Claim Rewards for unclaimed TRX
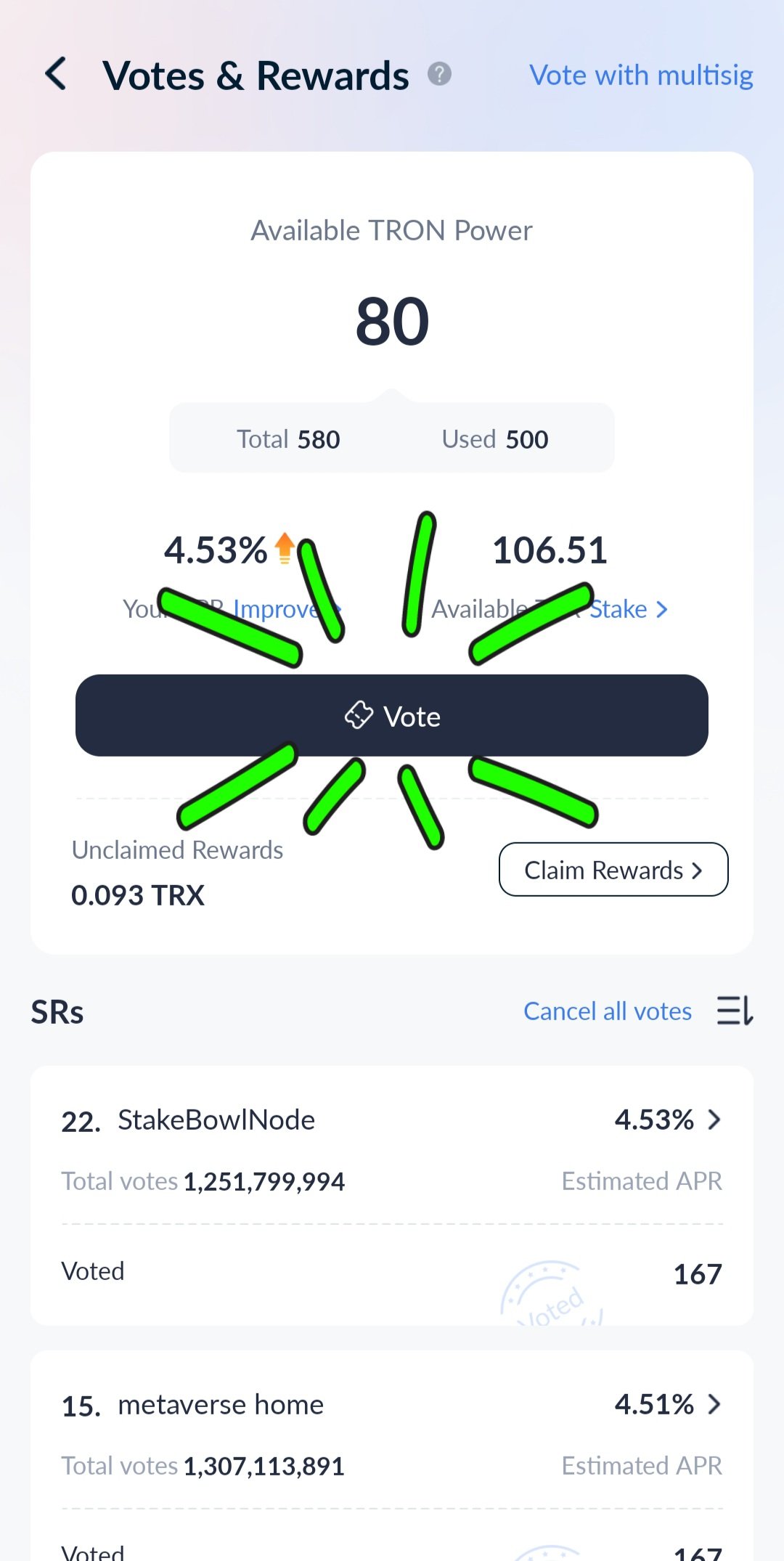 click(x=613, y=869)
